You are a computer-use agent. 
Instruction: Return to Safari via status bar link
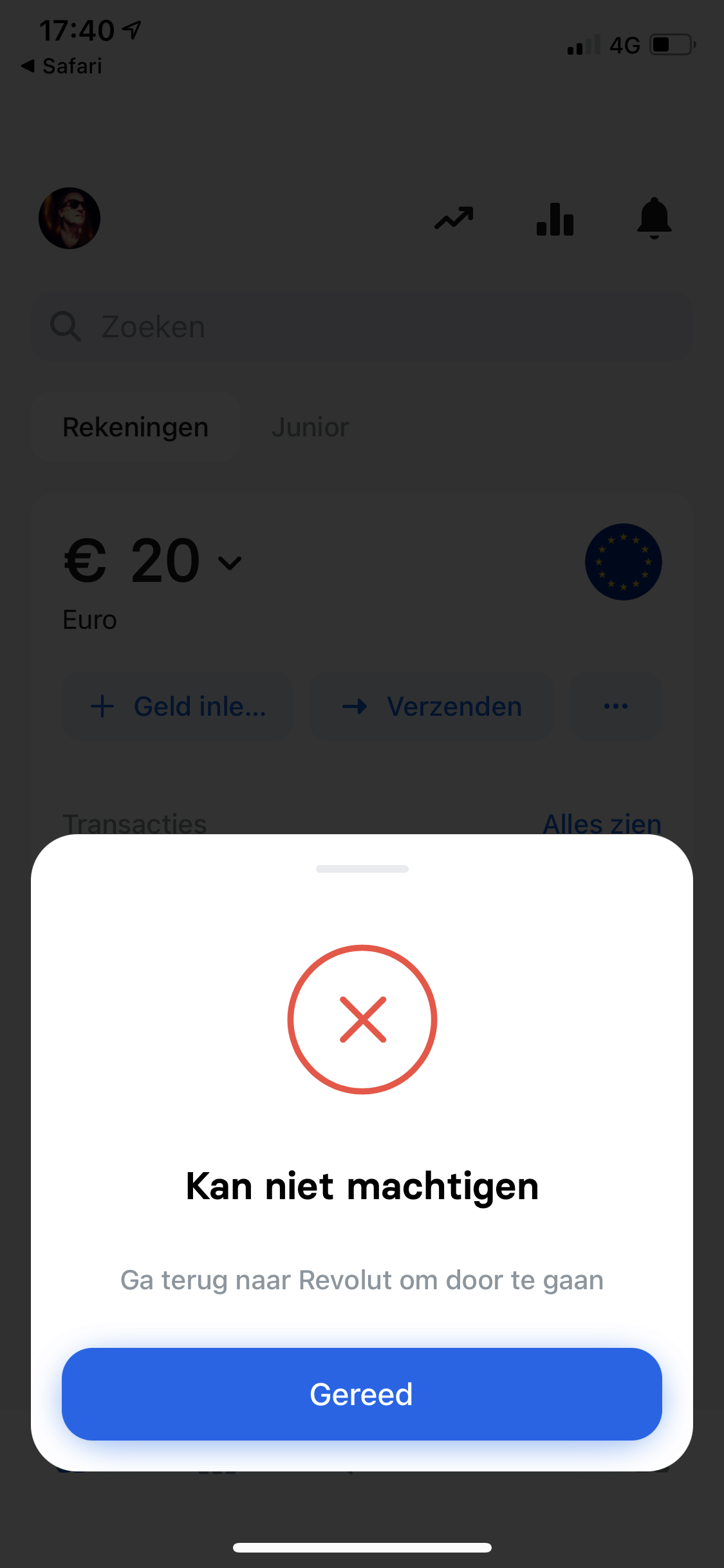(x=62, y=66)
